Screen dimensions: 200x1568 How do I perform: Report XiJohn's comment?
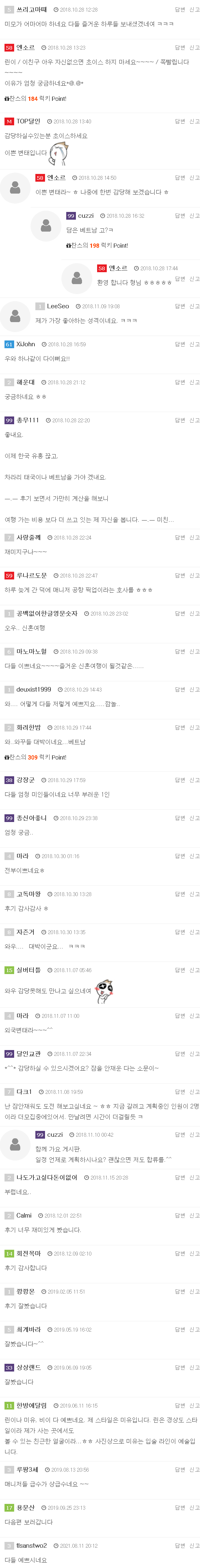(x=194, y=345)
